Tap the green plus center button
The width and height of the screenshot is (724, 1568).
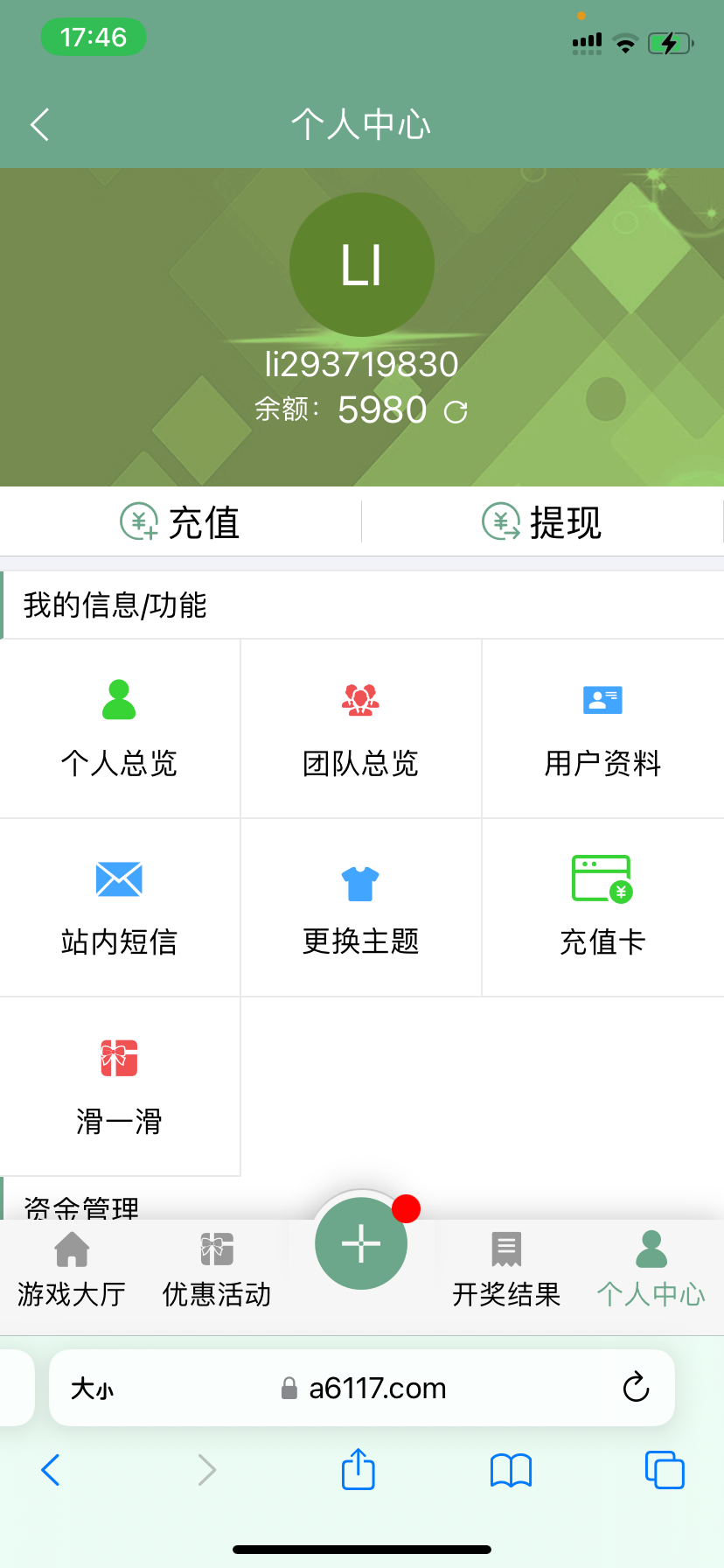[x=360, y=1242]
